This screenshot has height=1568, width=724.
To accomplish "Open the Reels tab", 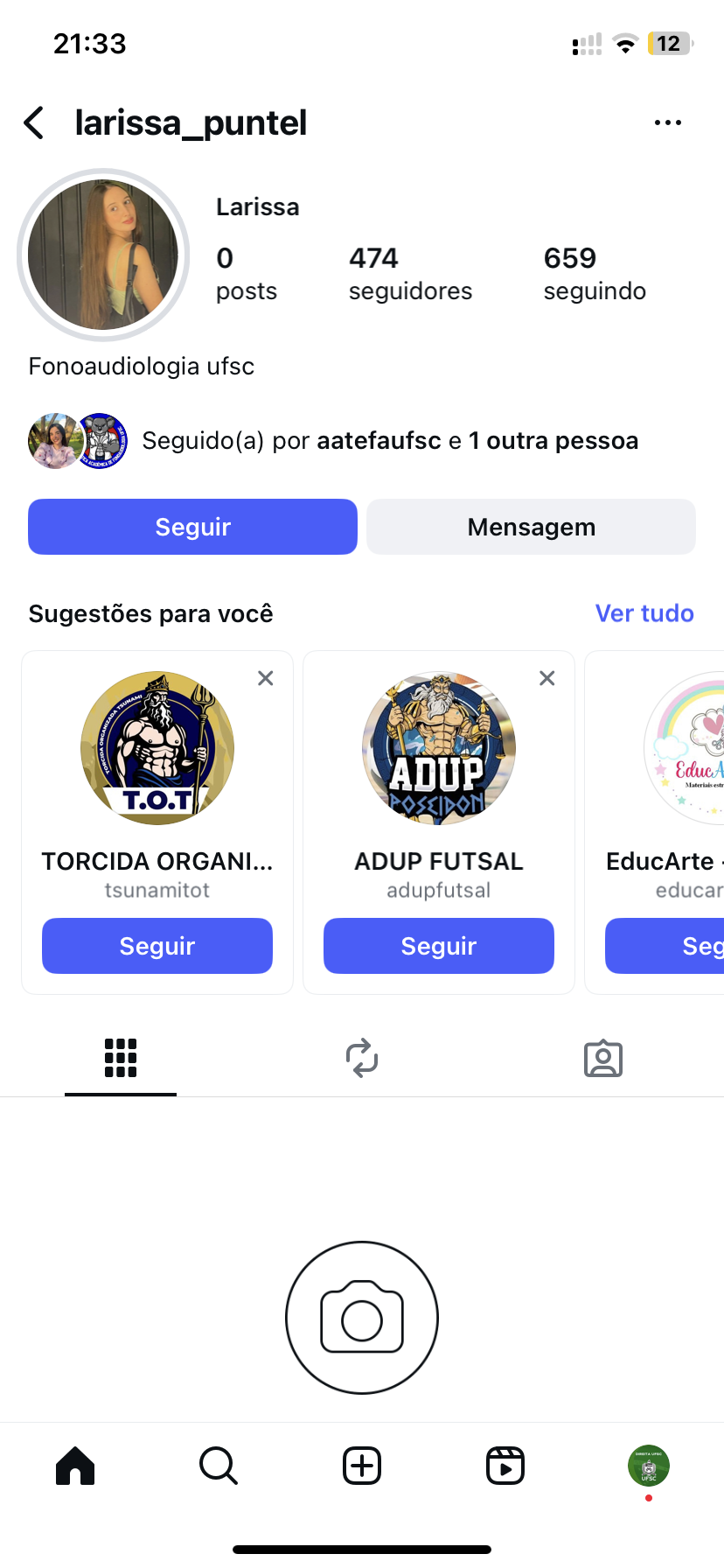I will point(505,1466).
